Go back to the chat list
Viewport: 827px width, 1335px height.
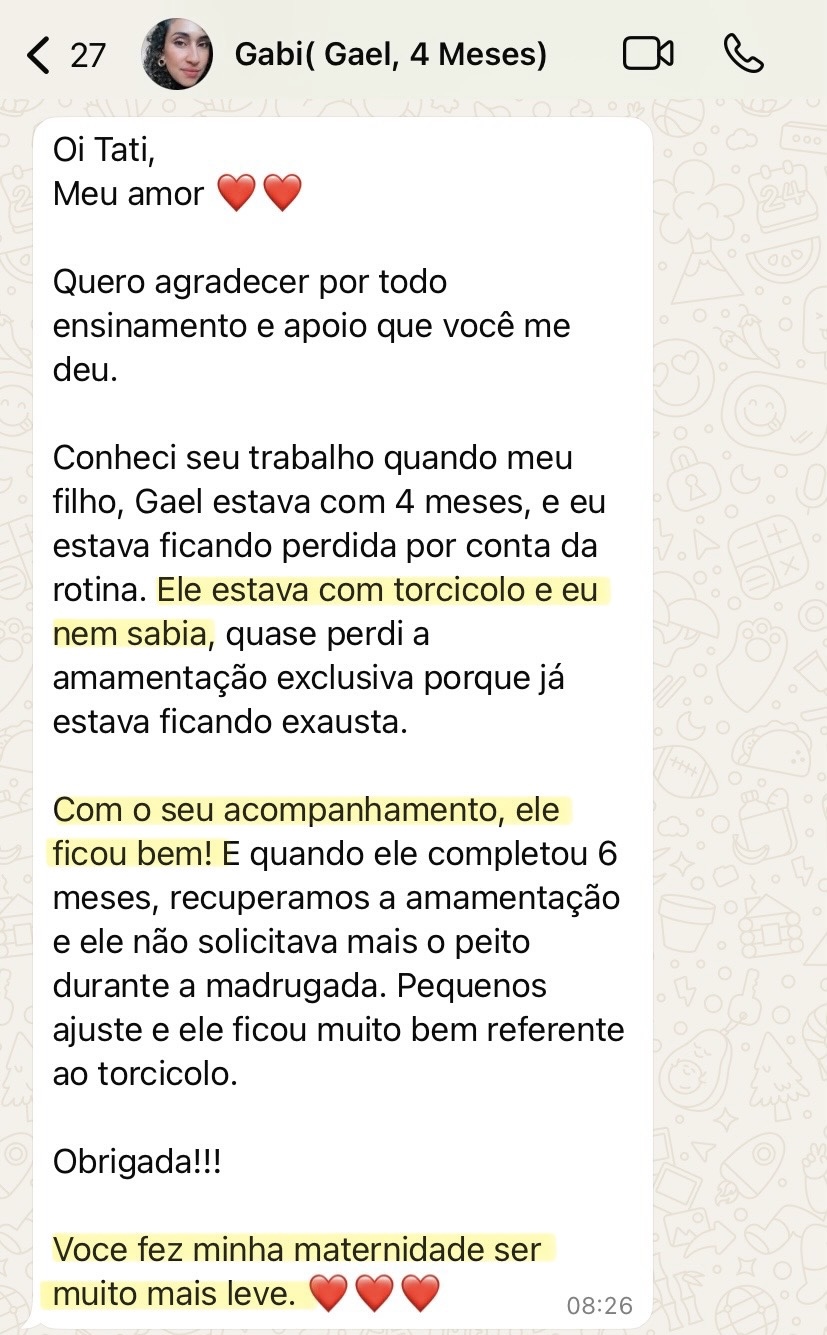click(40, 55)
